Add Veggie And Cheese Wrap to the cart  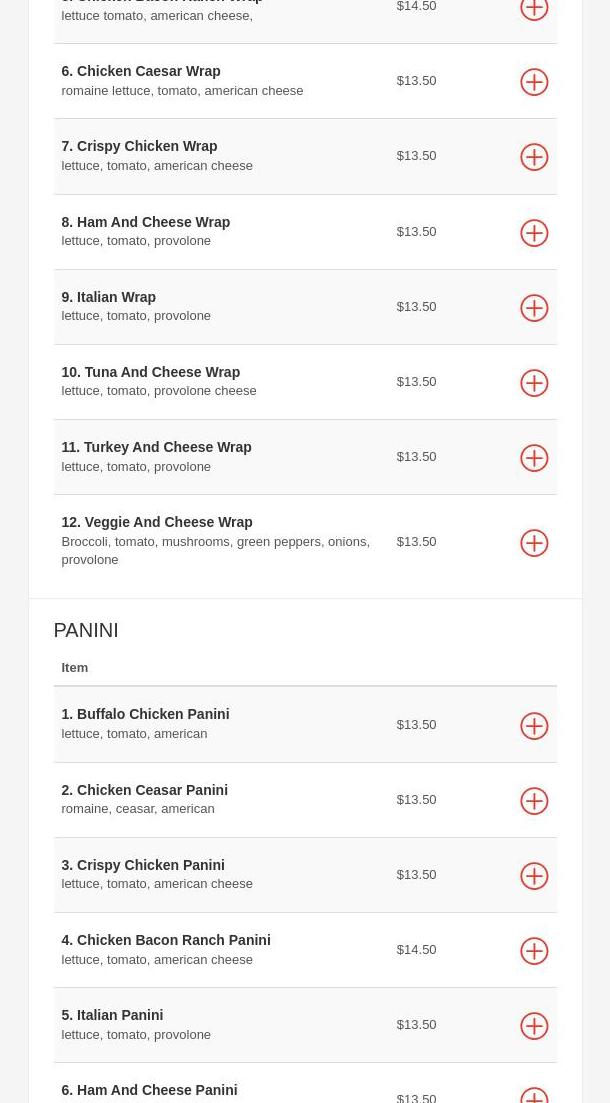(534, 543)
